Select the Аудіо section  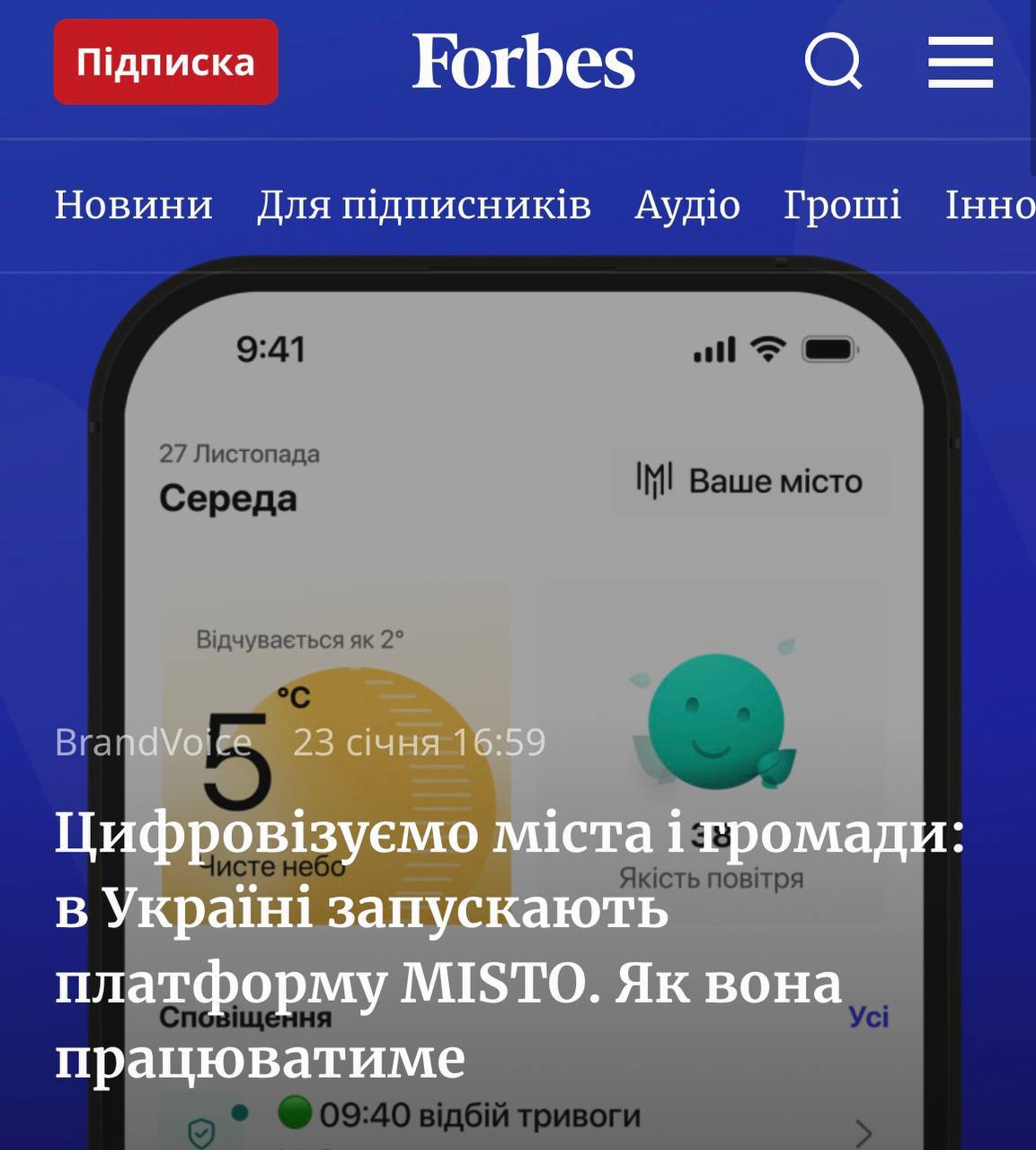pyautogui.click(x=687, y=205)
